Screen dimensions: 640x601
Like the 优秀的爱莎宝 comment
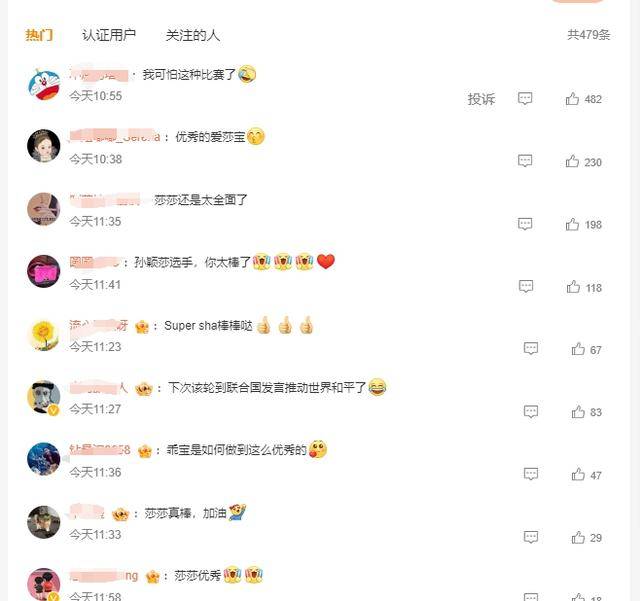[573, 161]
